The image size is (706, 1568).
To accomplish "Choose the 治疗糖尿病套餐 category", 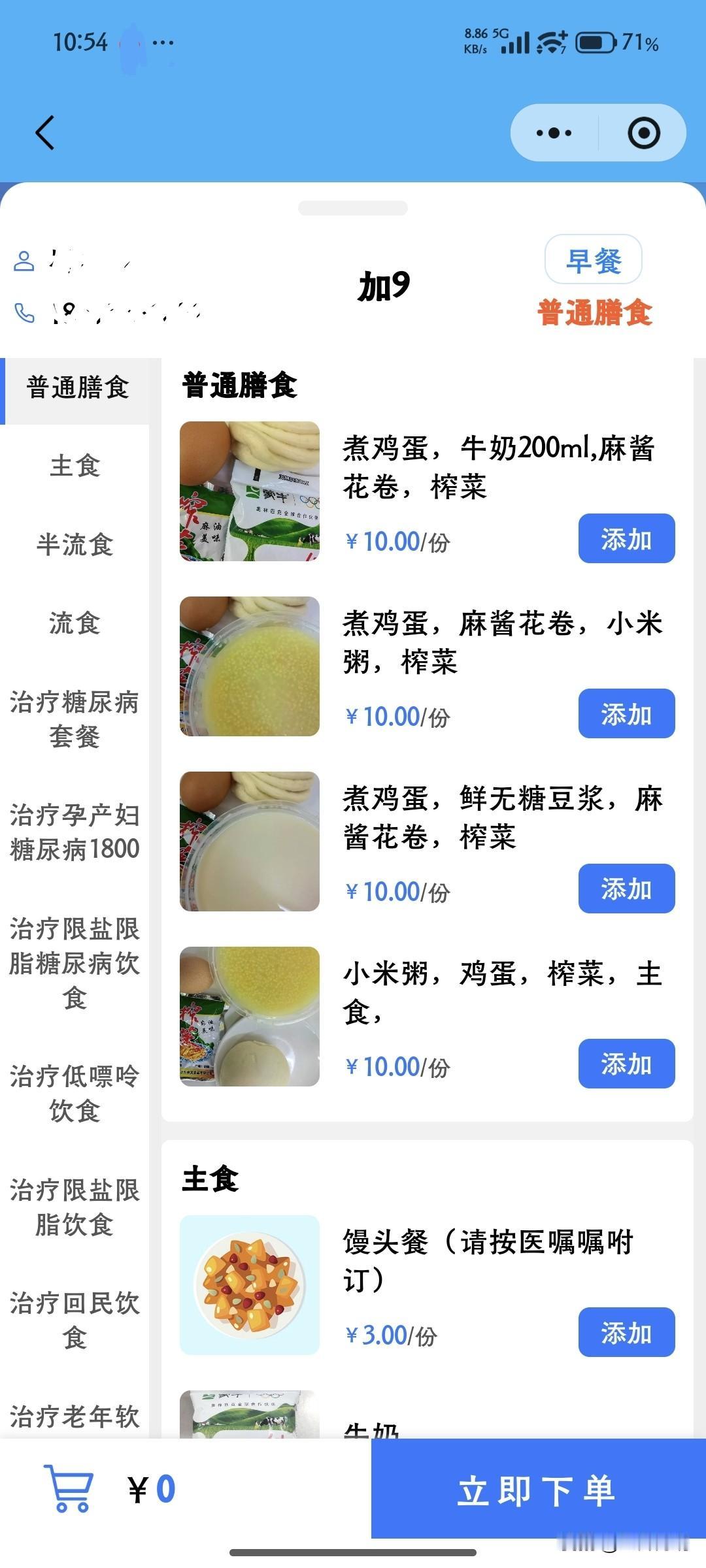I will click(75, 719).
